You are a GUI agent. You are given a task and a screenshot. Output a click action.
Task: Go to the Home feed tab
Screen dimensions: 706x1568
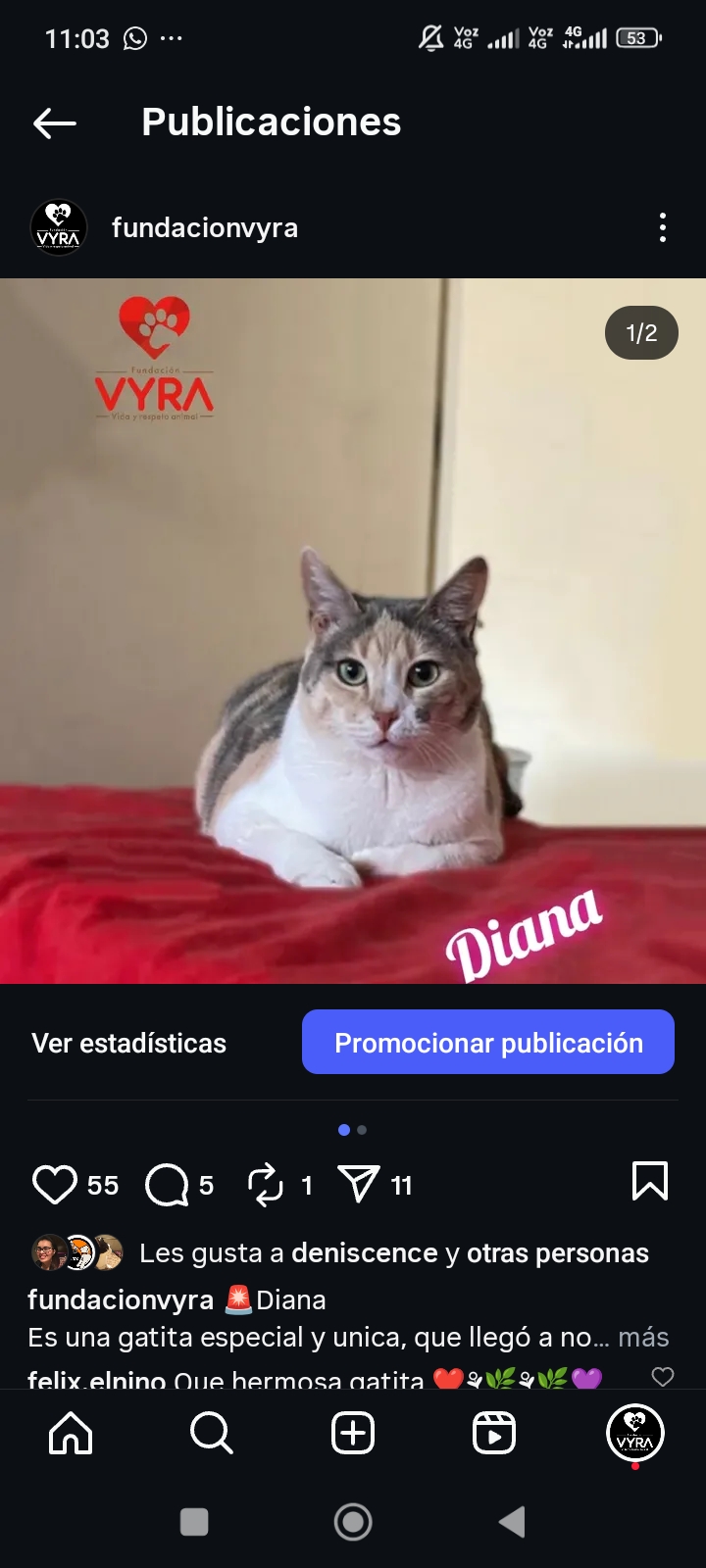[x=71, y=1434]
